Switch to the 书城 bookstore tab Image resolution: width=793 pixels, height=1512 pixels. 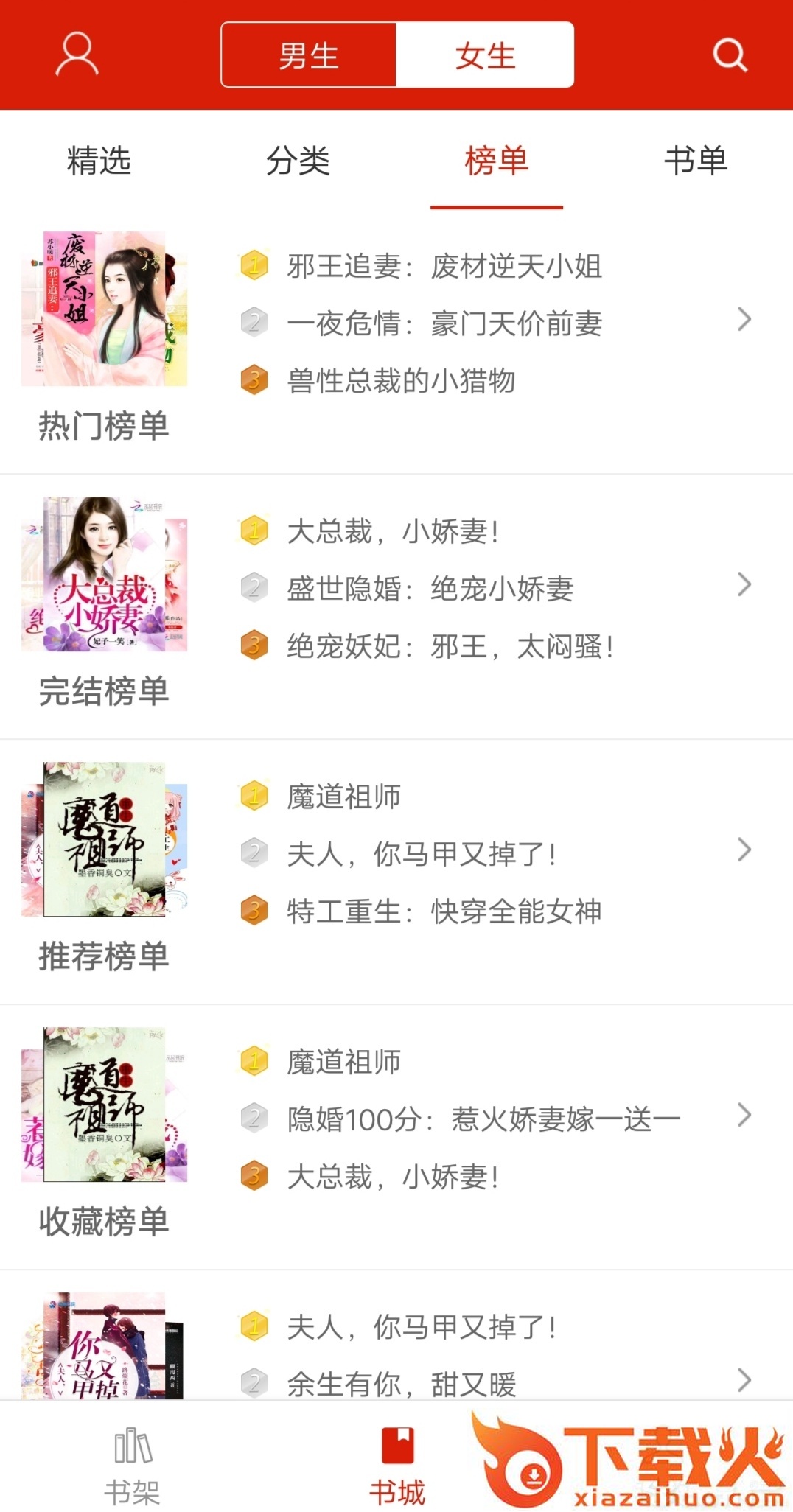pyautogui.click(x=397, y=1466)
